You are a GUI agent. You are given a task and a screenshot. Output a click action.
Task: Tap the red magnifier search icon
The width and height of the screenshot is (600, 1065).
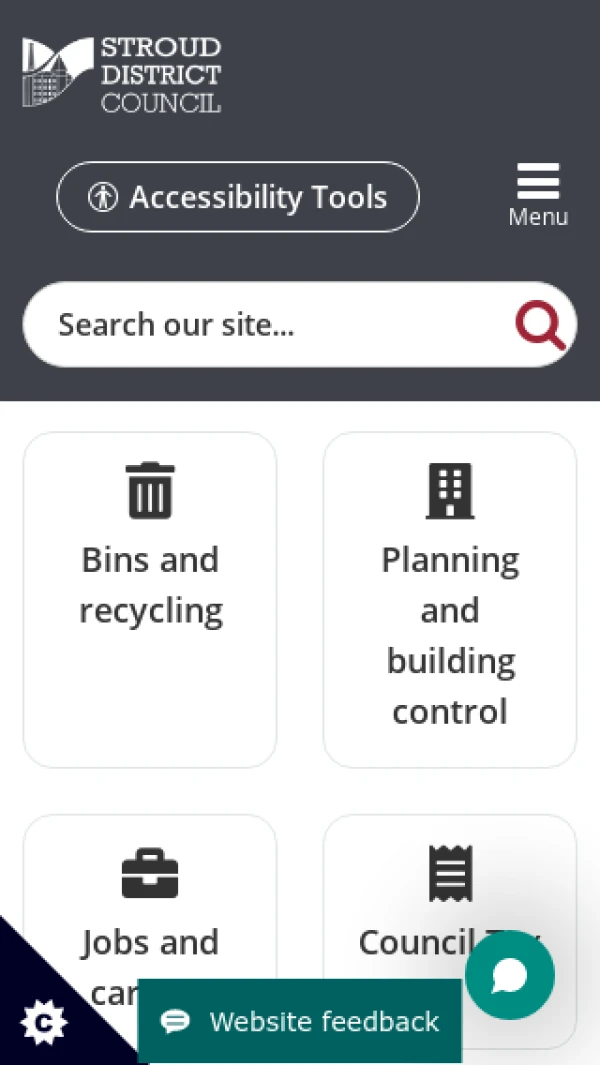click(x=540, y=325)
